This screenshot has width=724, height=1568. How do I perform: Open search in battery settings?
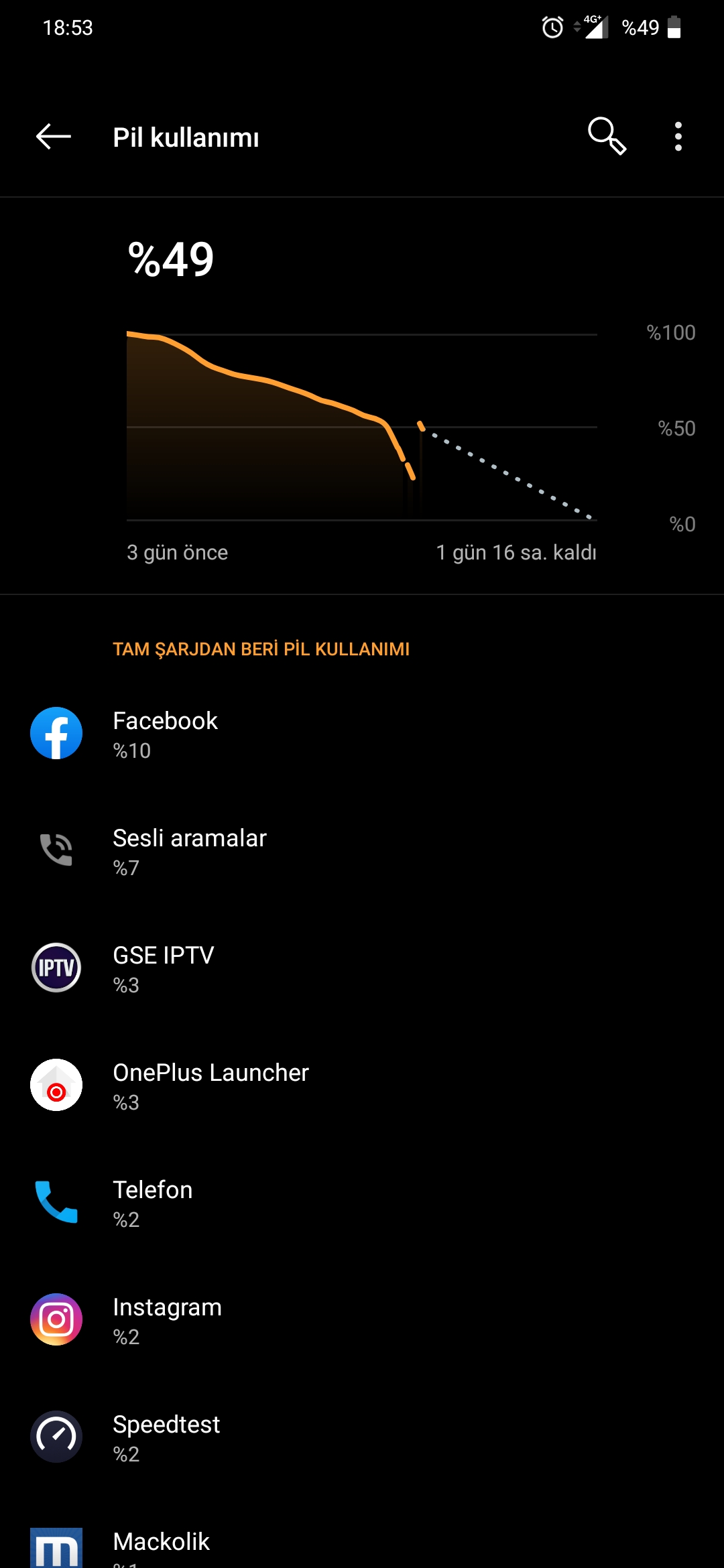[x=607, y=137]
